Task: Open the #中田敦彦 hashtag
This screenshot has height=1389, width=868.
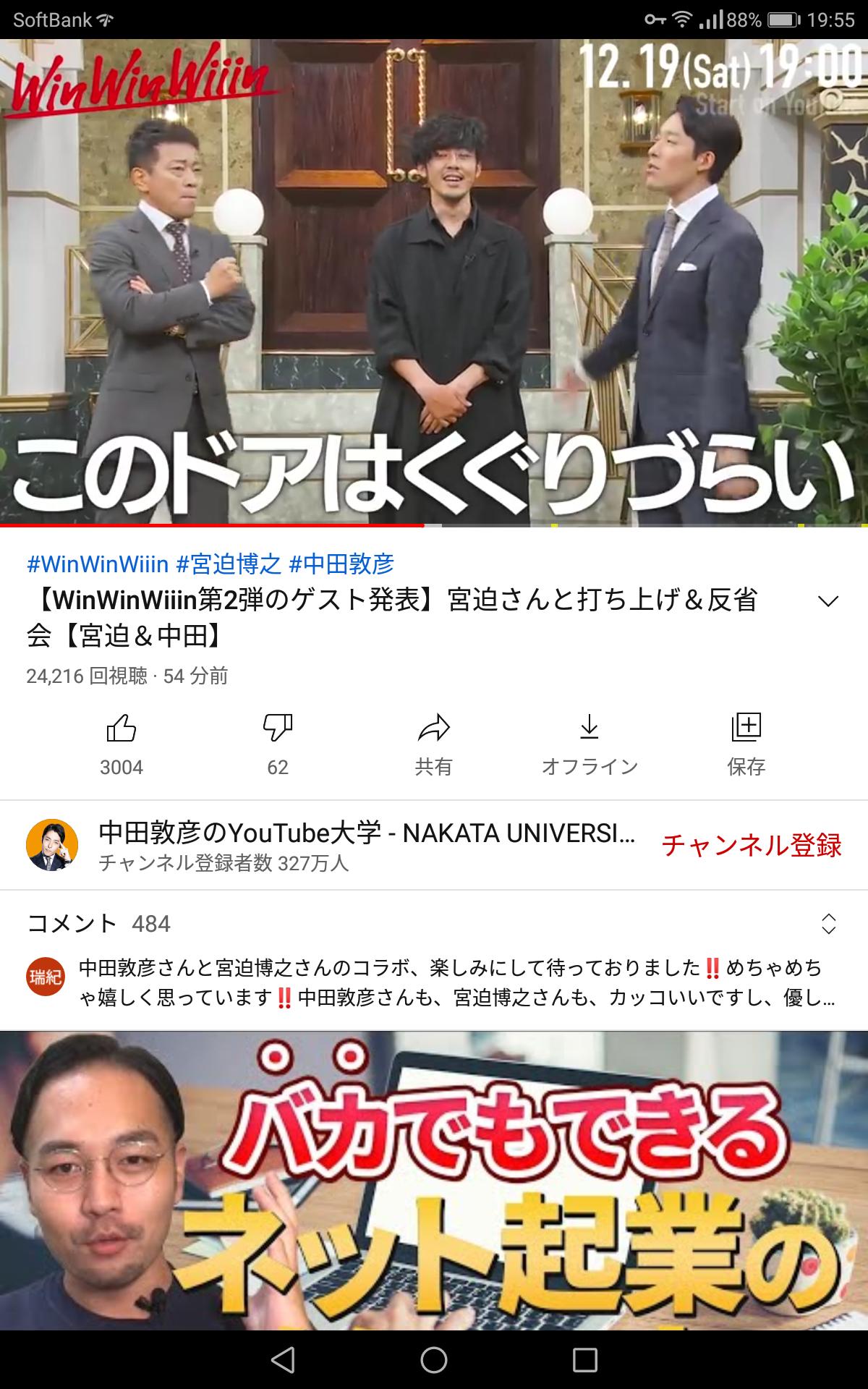Action: 341,564
